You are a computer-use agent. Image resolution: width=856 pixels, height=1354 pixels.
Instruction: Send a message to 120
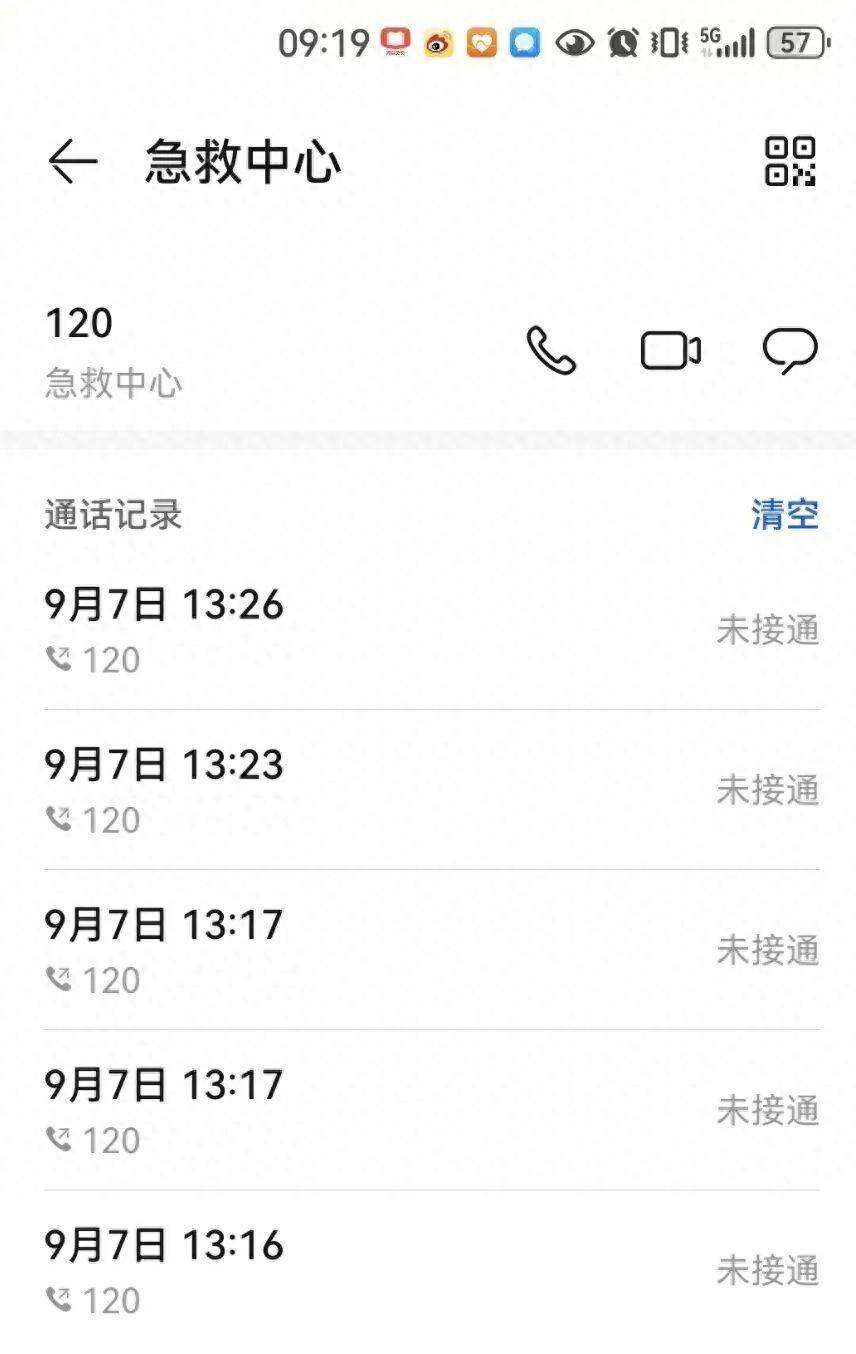[x=790, y=351]
